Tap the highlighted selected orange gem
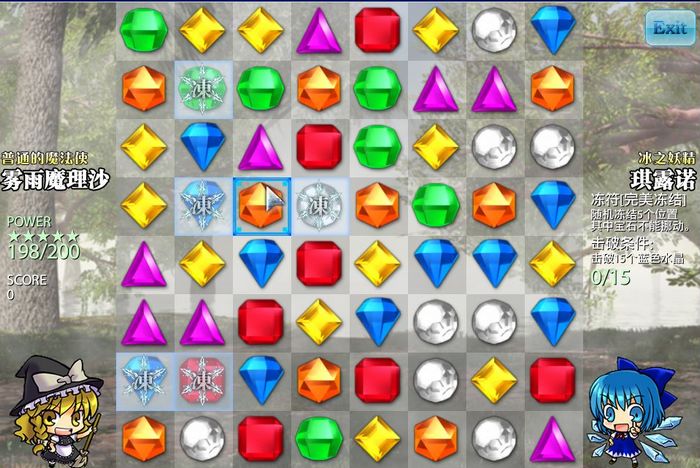Screen dimensions: 700x468 pyautogui.click(x=261, y=205)
